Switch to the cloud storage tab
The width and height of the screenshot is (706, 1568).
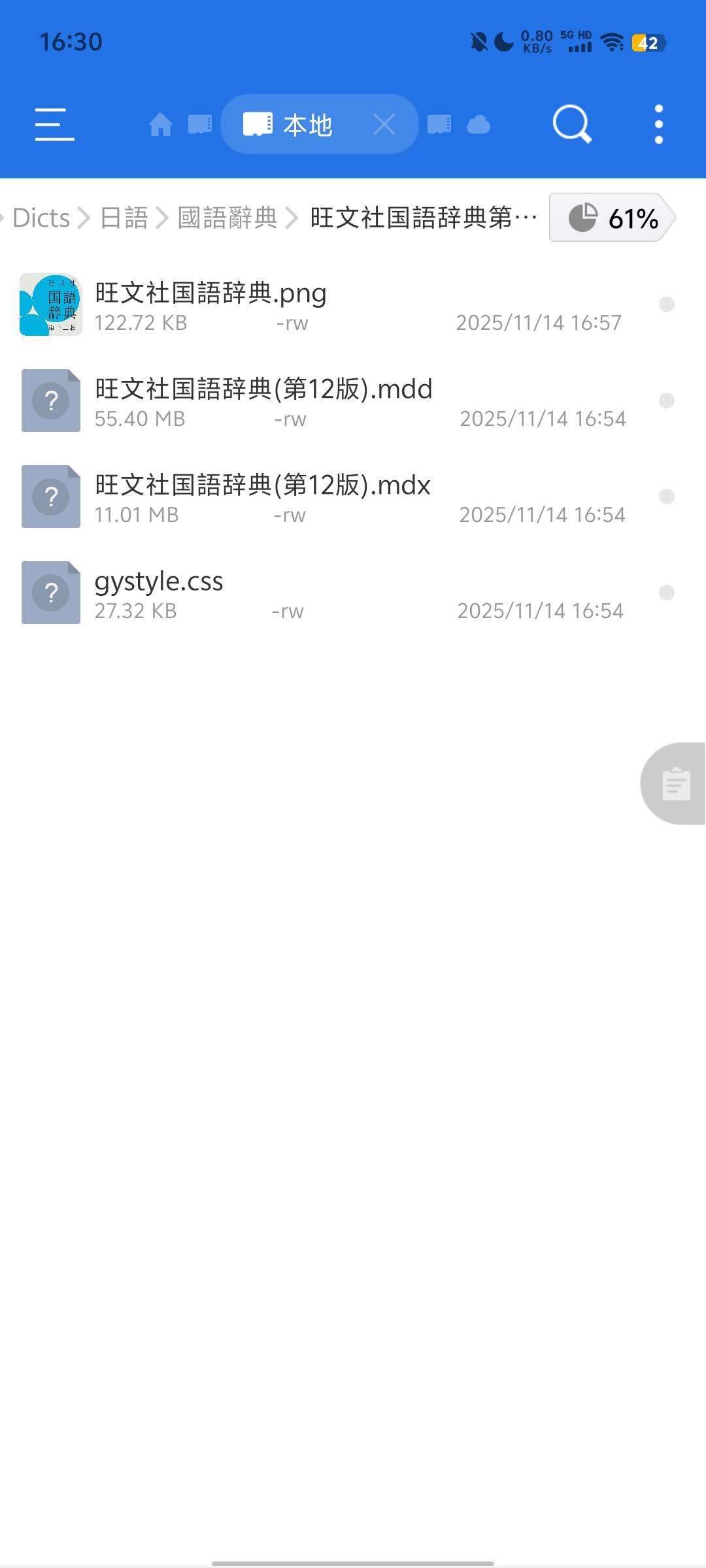pyautogui.click(x=479, y=124)
